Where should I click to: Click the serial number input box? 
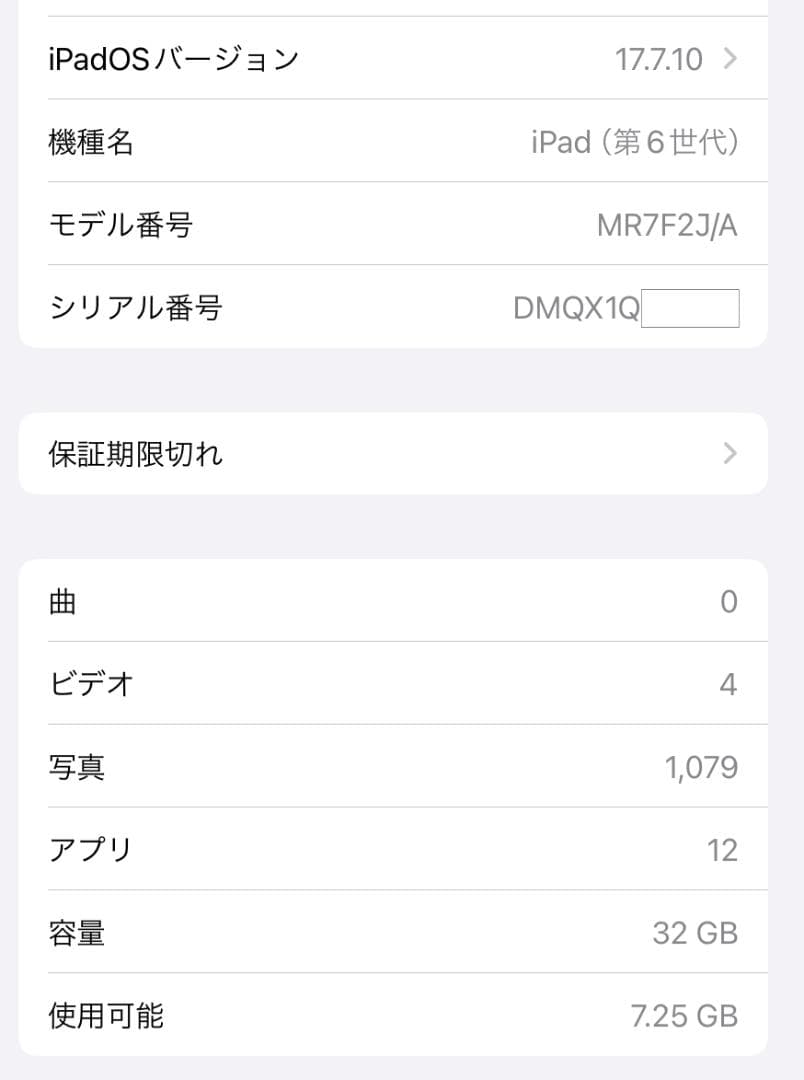pos(690,308)
